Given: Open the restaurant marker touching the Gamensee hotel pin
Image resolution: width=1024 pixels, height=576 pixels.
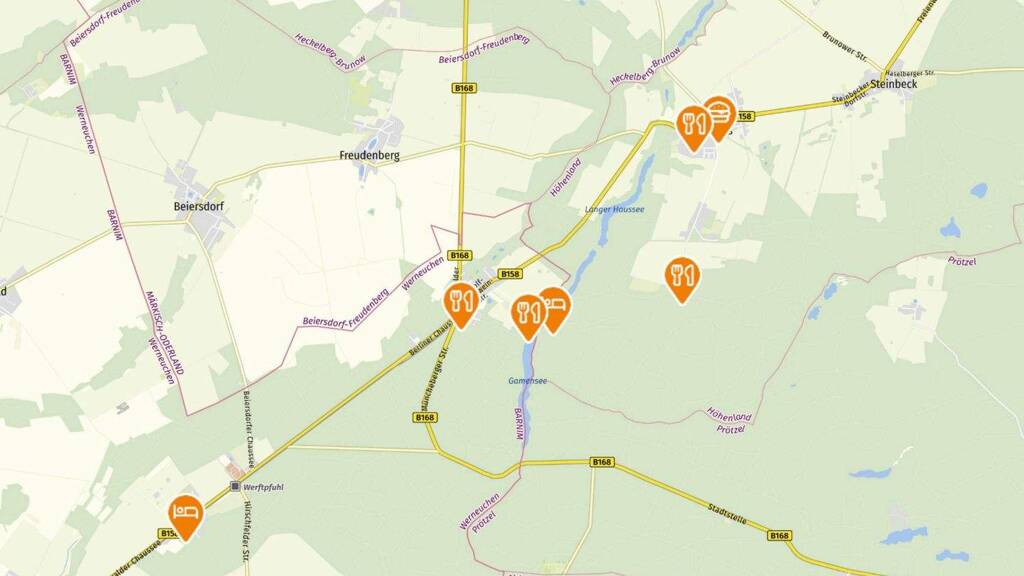Looking at the screenshot, I should (527, 313).
